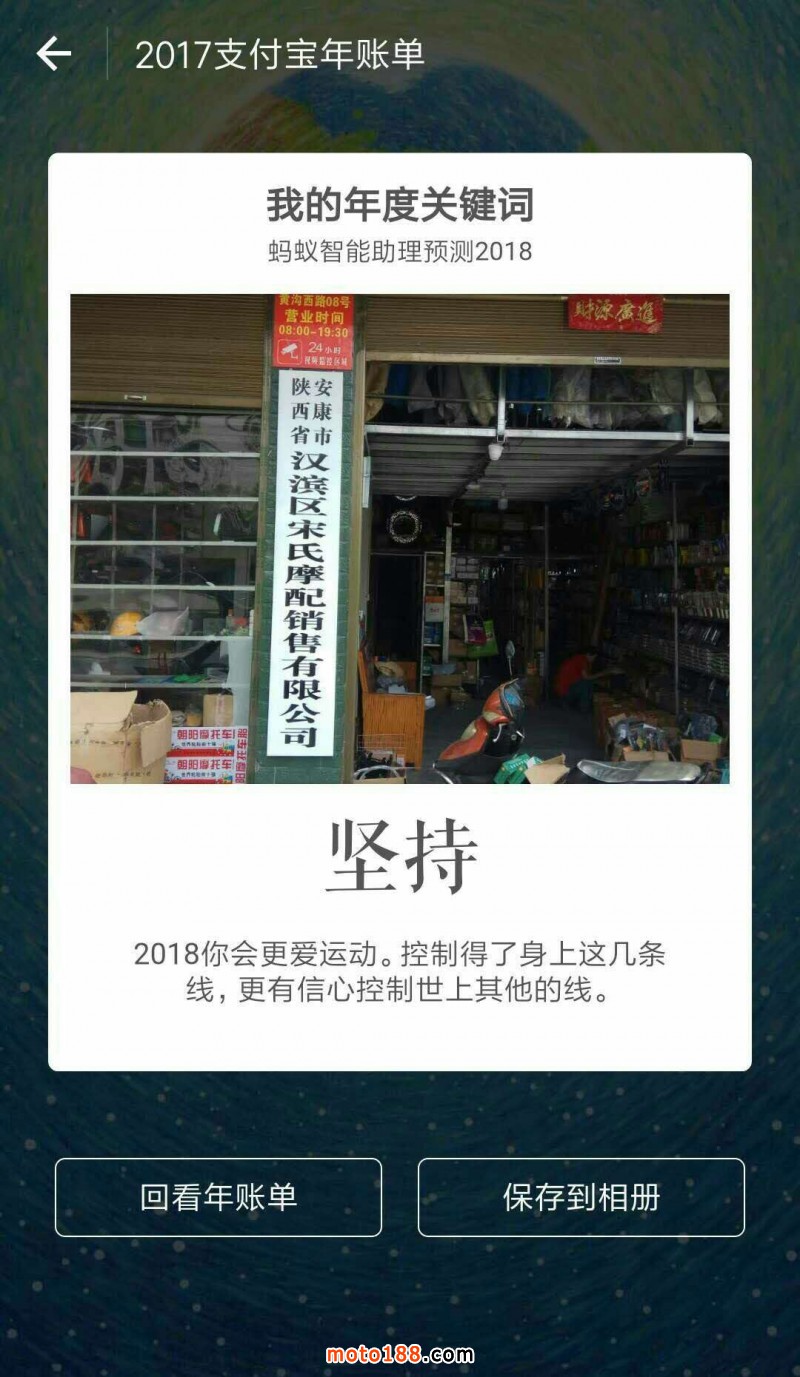Tap the business hours sign in the photo

tap(310, 320)
